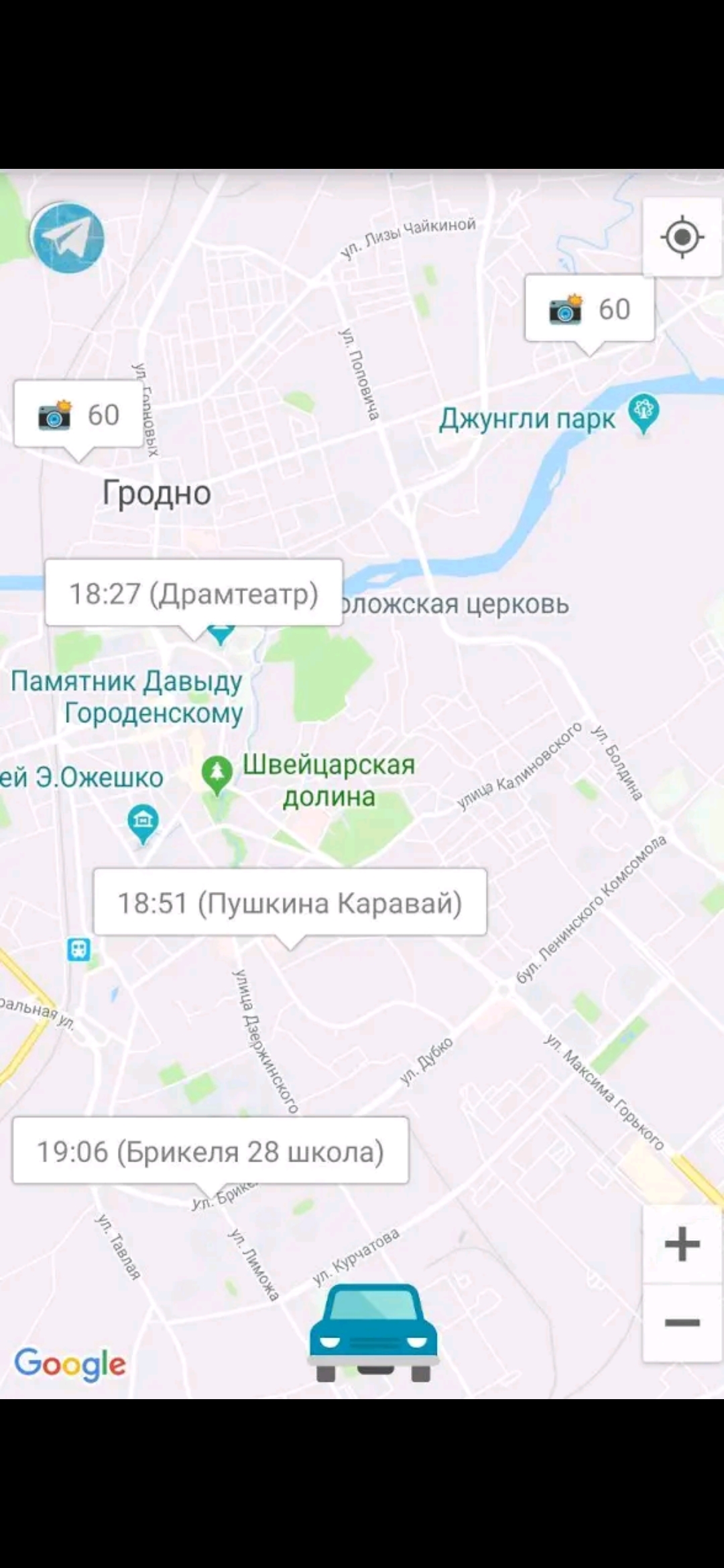Open the 19:06 (Брикеля 28 школа) marker
The image size is (724, 1568).
coord(210,1151)
